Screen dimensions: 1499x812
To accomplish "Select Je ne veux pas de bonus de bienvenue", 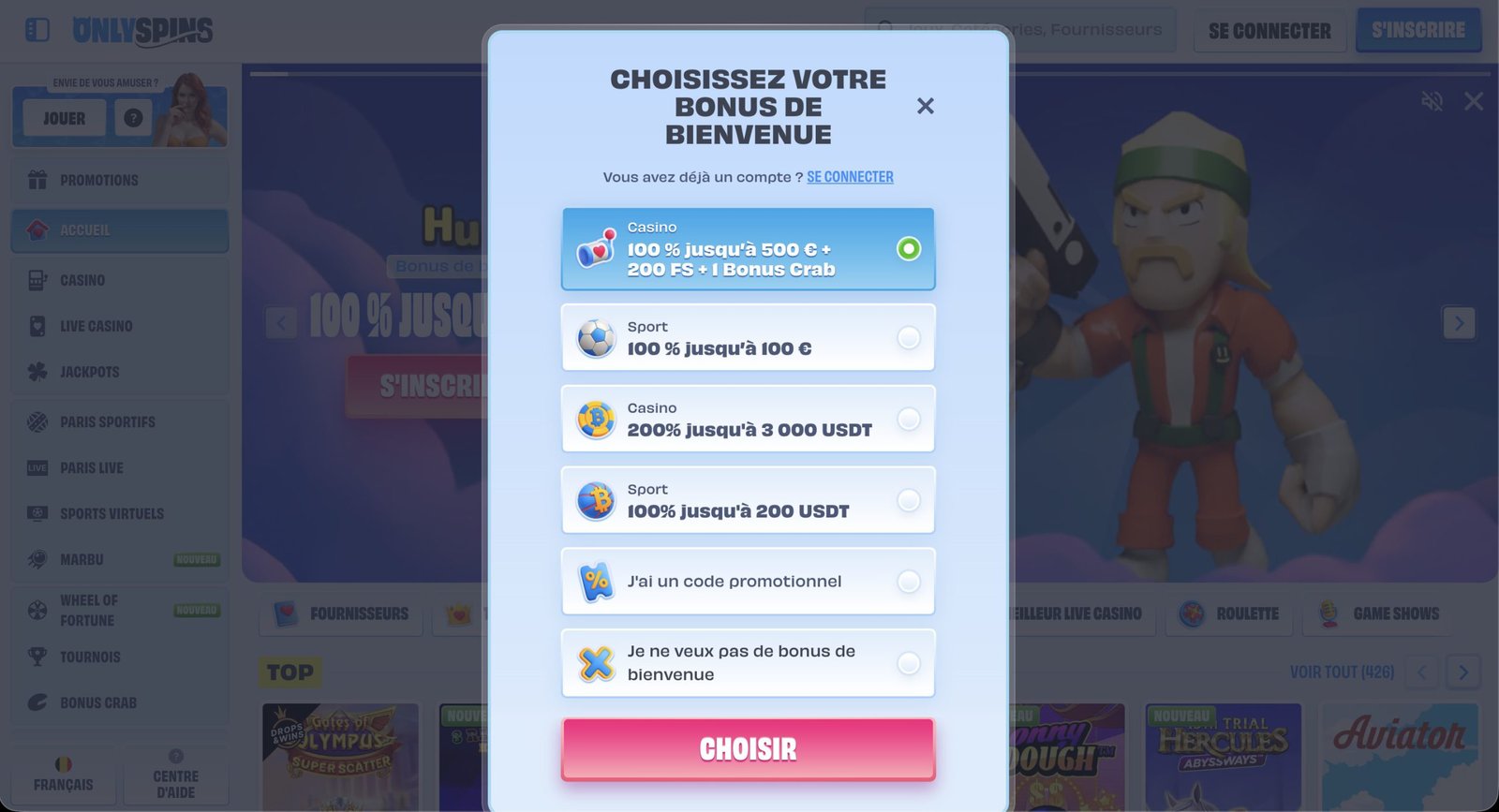I will pos(748,663).
